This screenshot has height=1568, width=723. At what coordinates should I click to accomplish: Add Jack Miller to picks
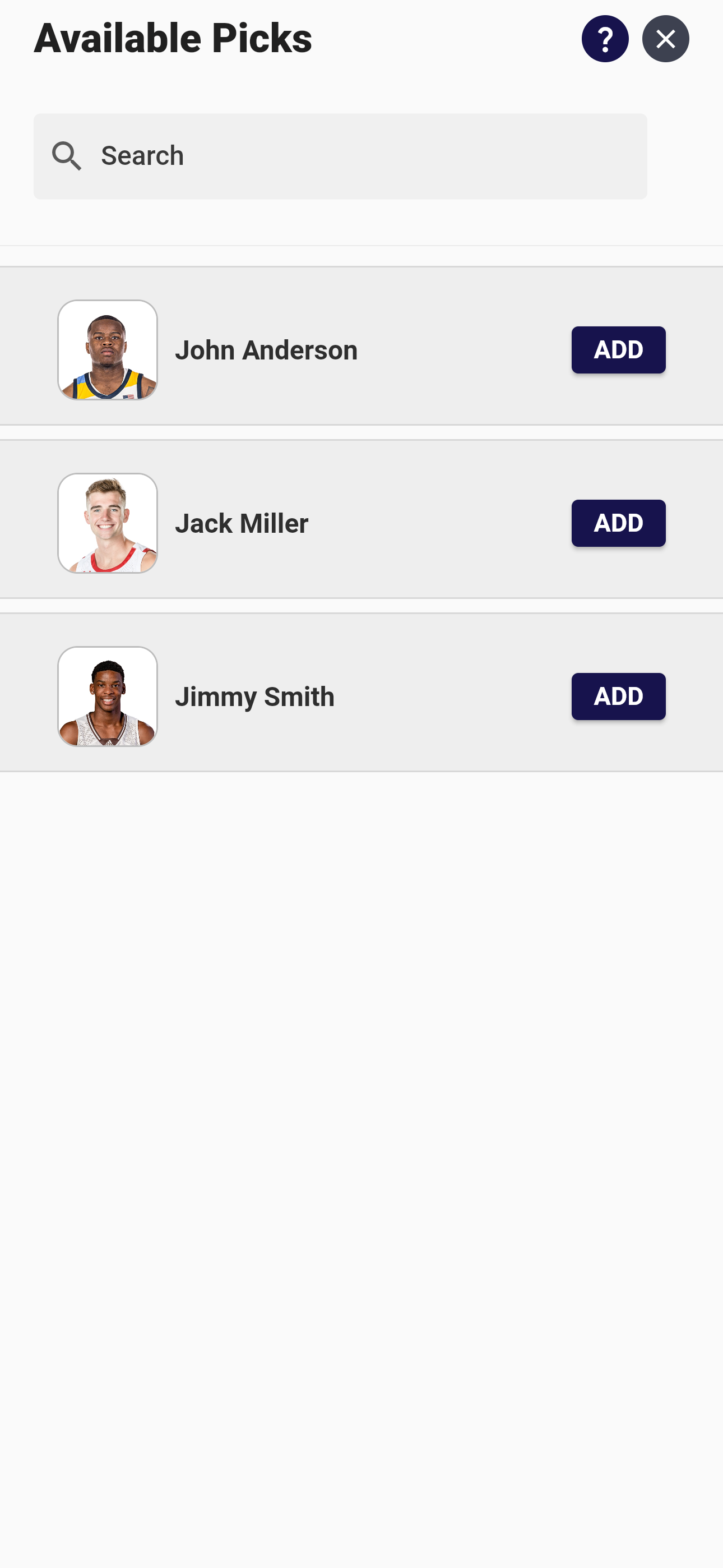pos(618,523)
